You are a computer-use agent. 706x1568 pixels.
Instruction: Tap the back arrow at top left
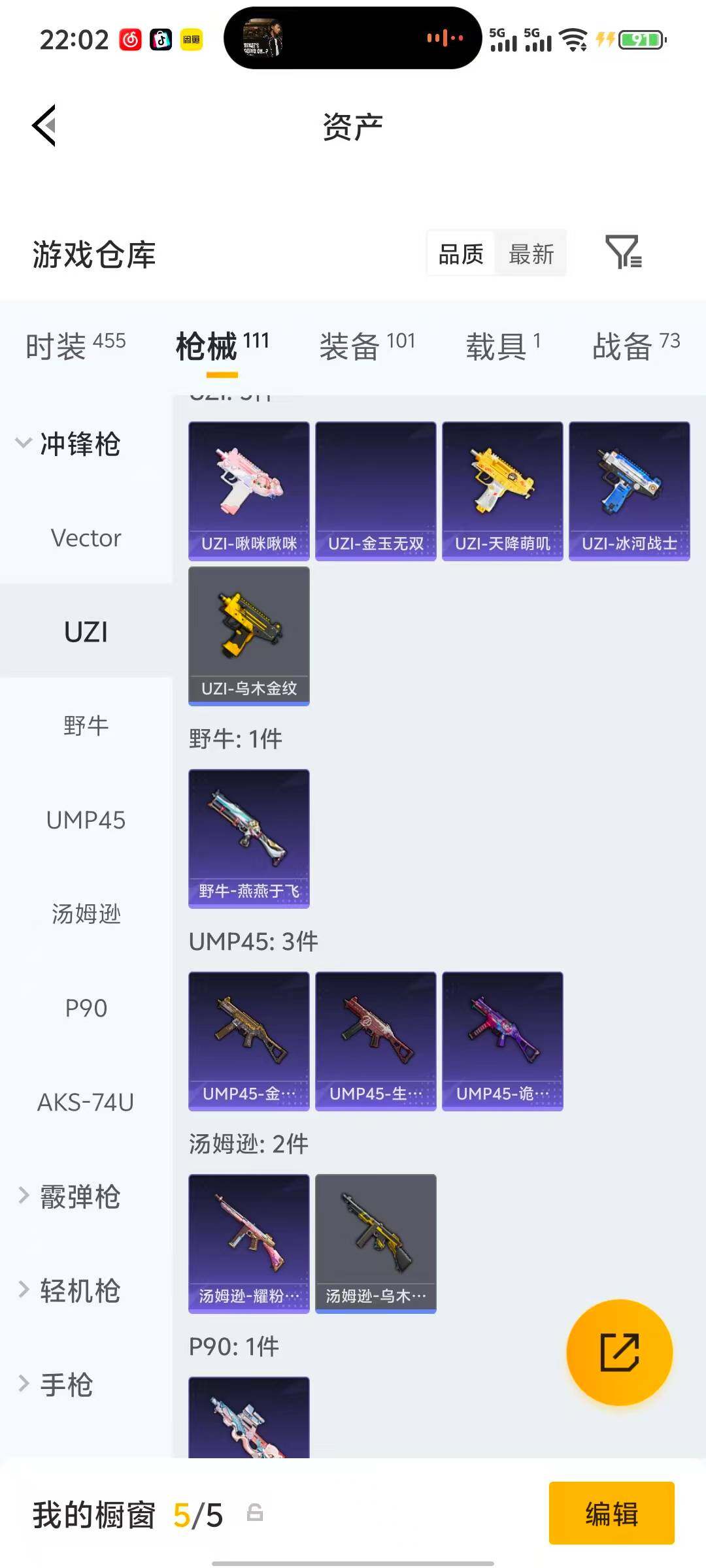tap(43, 125)
